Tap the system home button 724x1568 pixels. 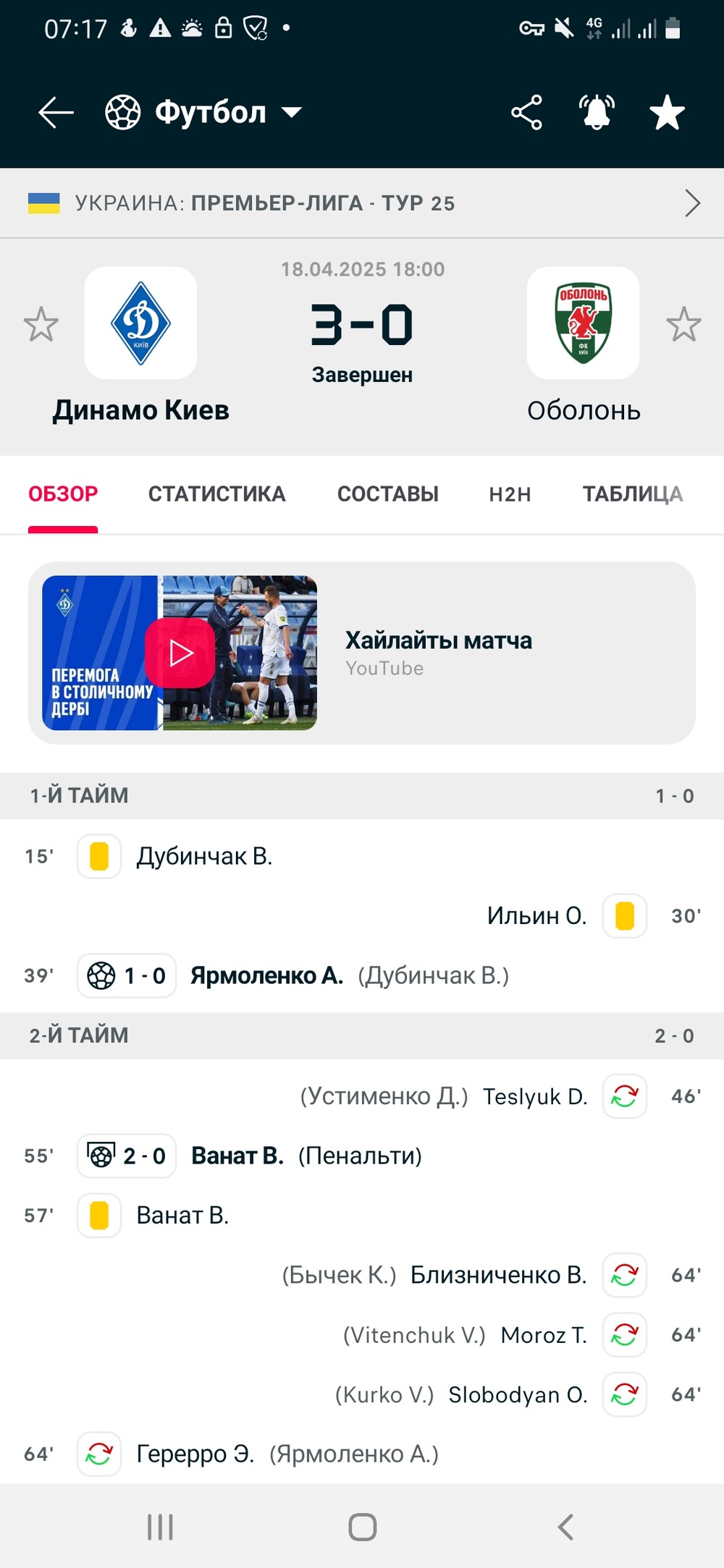[x=362, y=1527]
